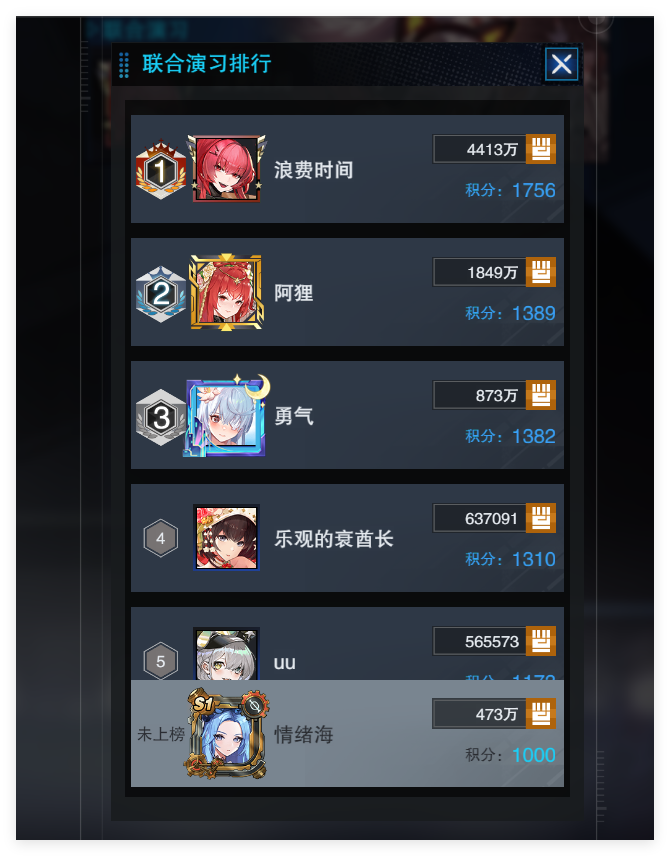Open 浪费时间's player avatar
Image resolution: width=670 pixels, height=856 pixels.
pyautogui.click(x=227, y=169)
